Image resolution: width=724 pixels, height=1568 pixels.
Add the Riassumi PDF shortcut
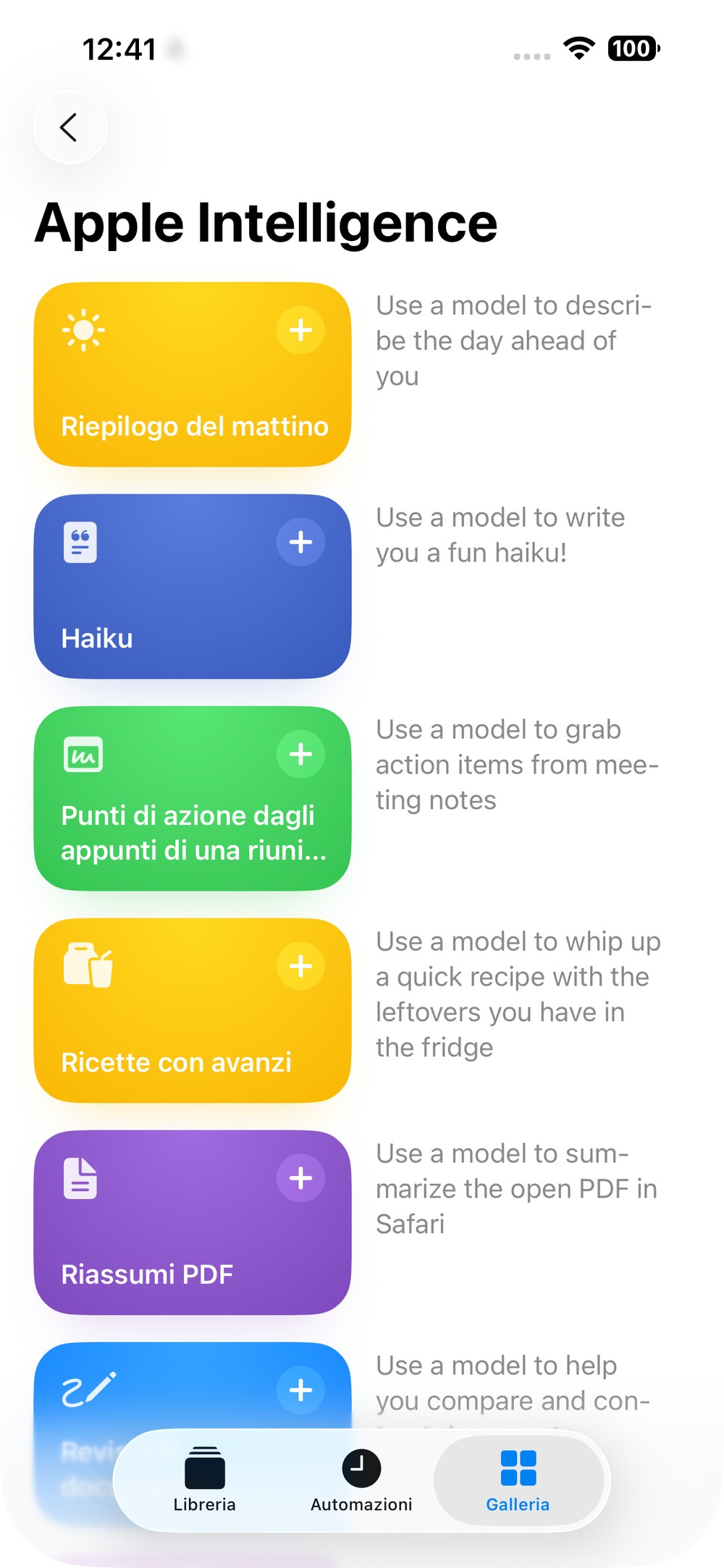pos(300,1179)
